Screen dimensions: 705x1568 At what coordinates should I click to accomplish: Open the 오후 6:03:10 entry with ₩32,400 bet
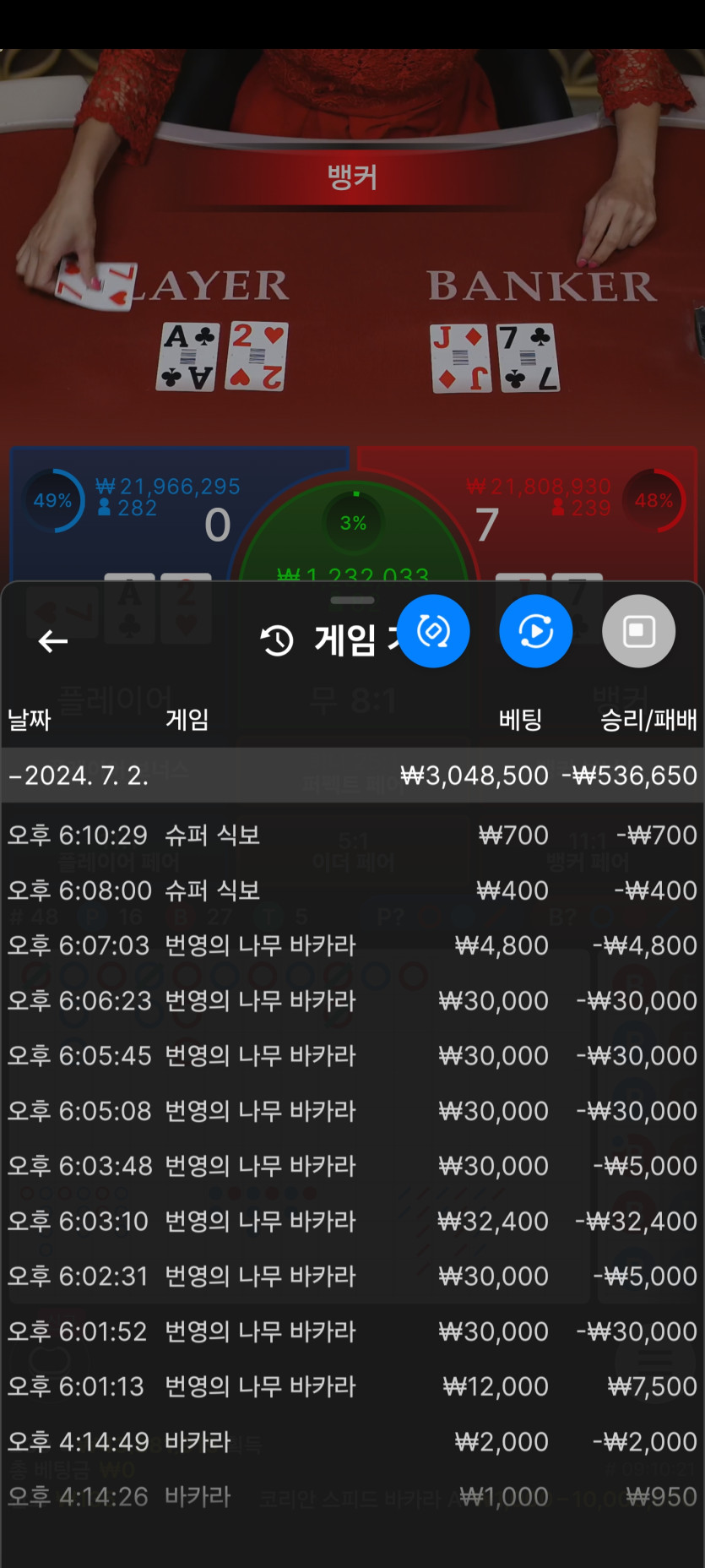(352, 1221)
